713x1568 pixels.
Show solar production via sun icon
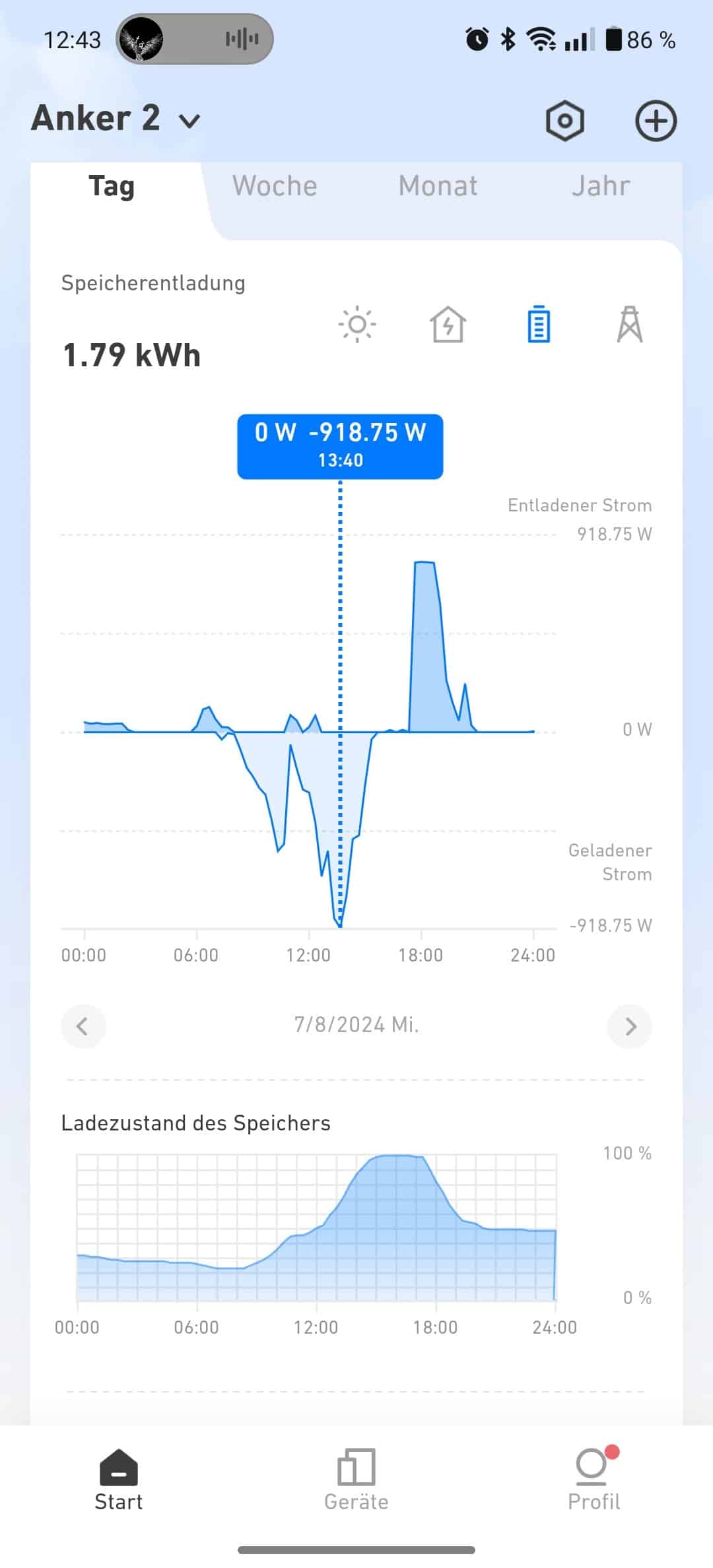(x=357, y=325)
